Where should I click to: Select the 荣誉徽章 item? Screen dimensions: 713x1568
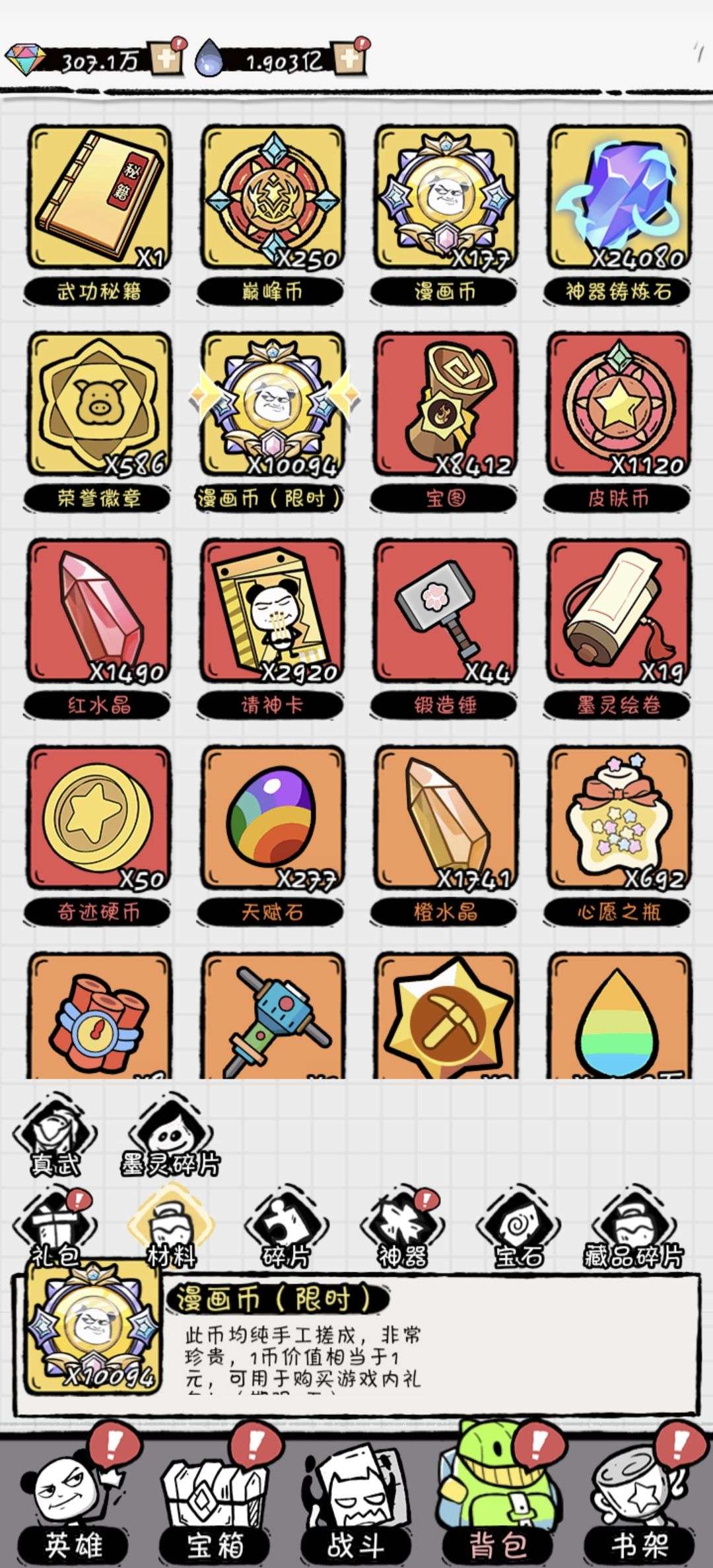coord(99,403)
